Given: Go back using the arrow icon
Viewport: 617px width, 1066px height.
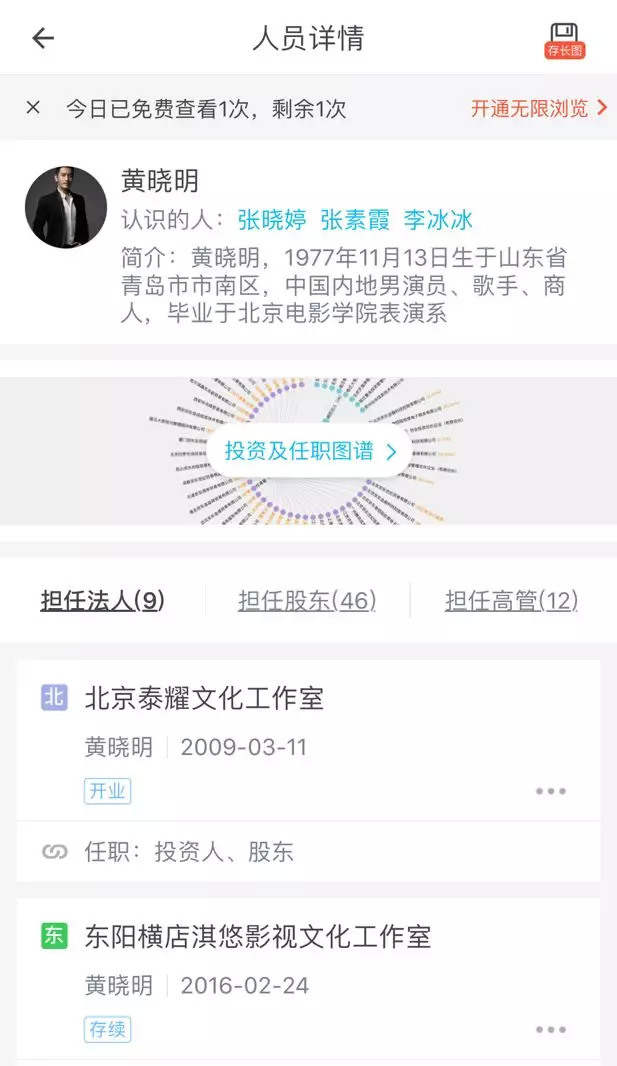Looking at the screenshot, I should tap(43, 39).
